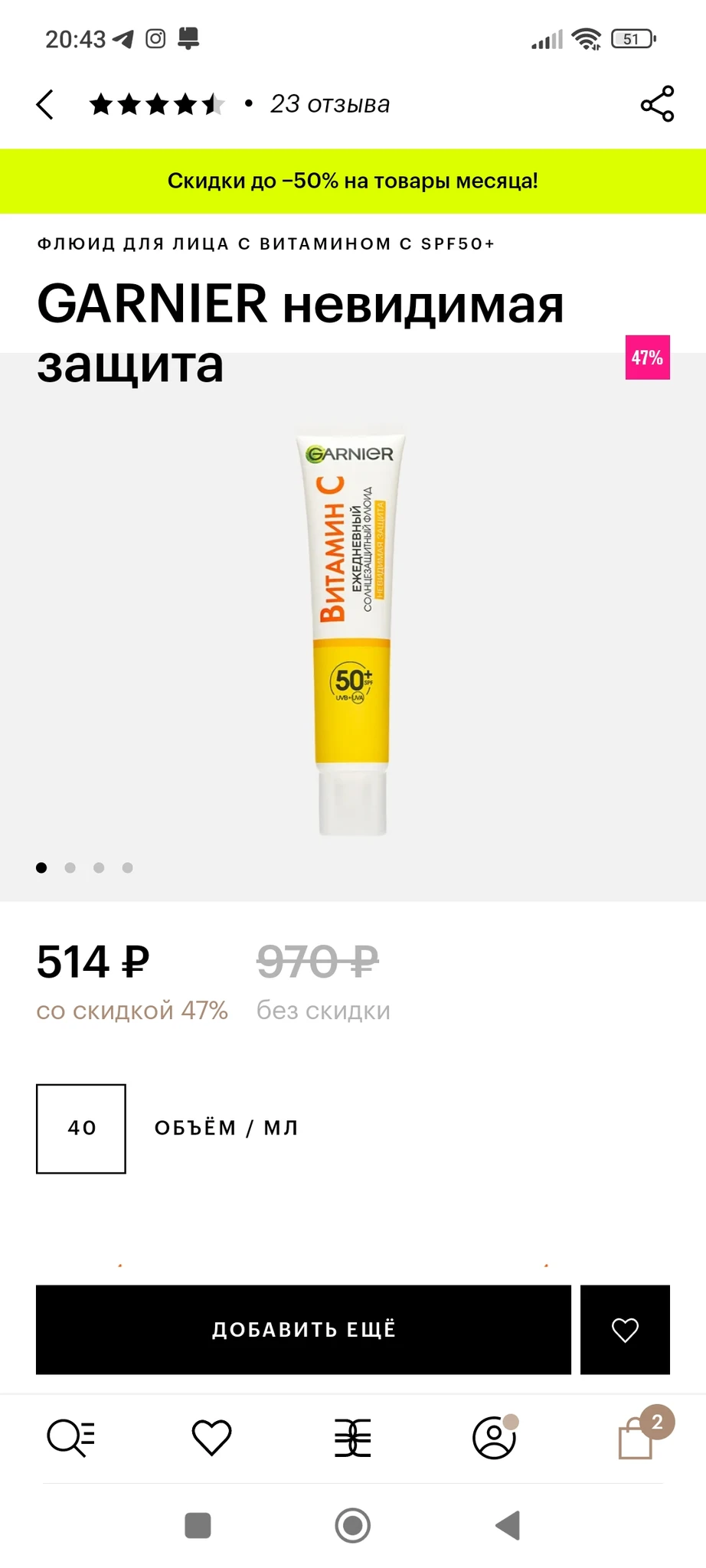Viewport: 706px width, 1568px height.
Task: Switch to the favorites heart tab
Action: [211, 1437]
